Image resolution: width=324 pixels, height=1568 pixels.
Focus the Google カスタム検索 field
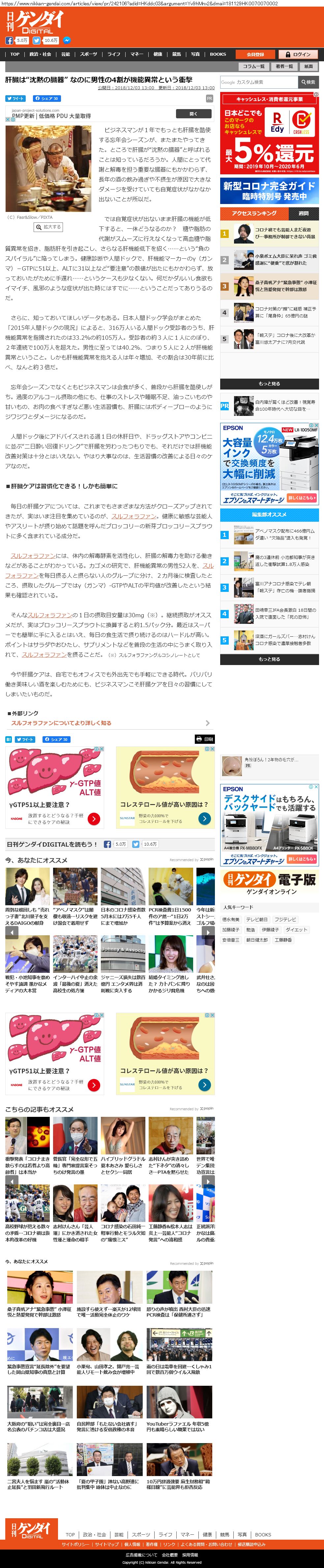coord(259,82)
